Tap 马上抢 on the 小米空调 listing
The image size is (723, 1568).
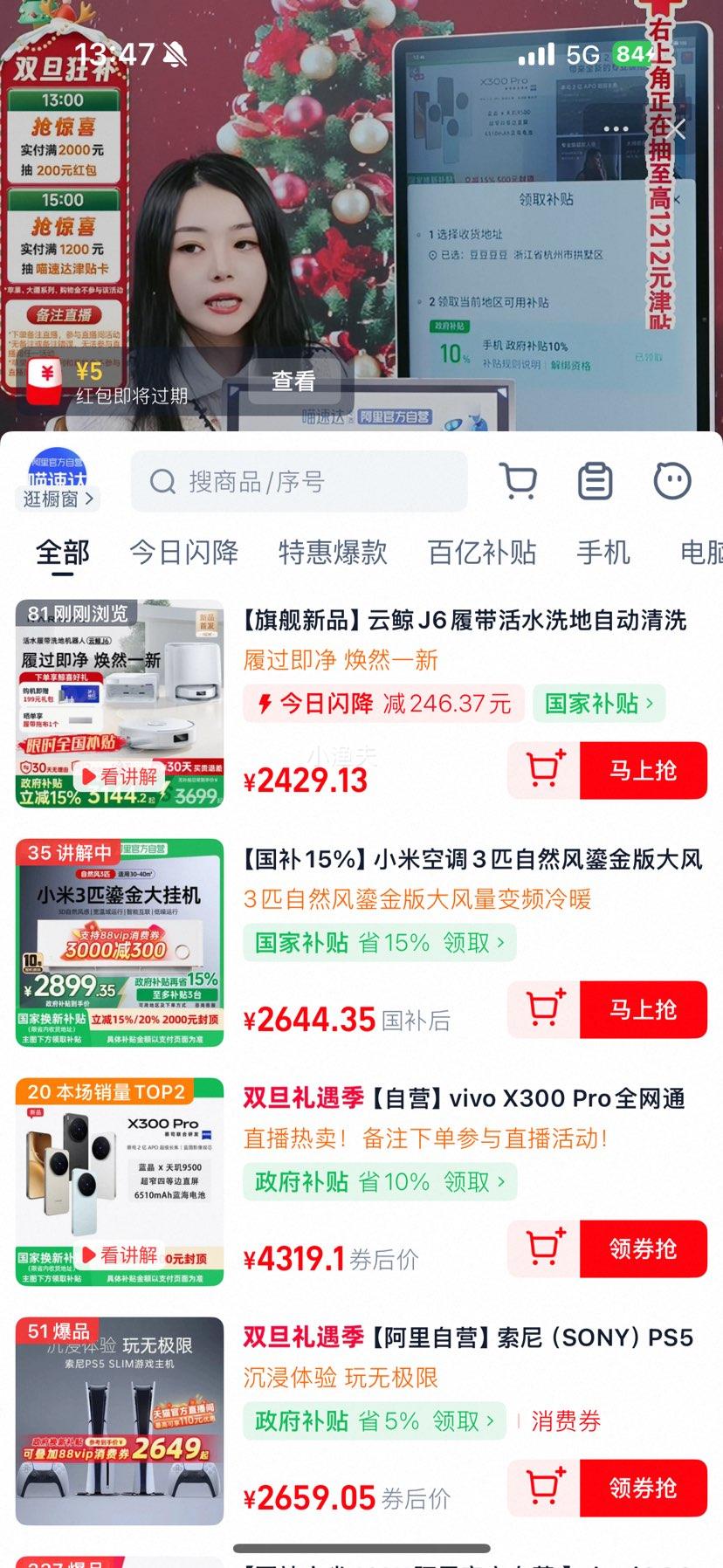pos(644,1009)
